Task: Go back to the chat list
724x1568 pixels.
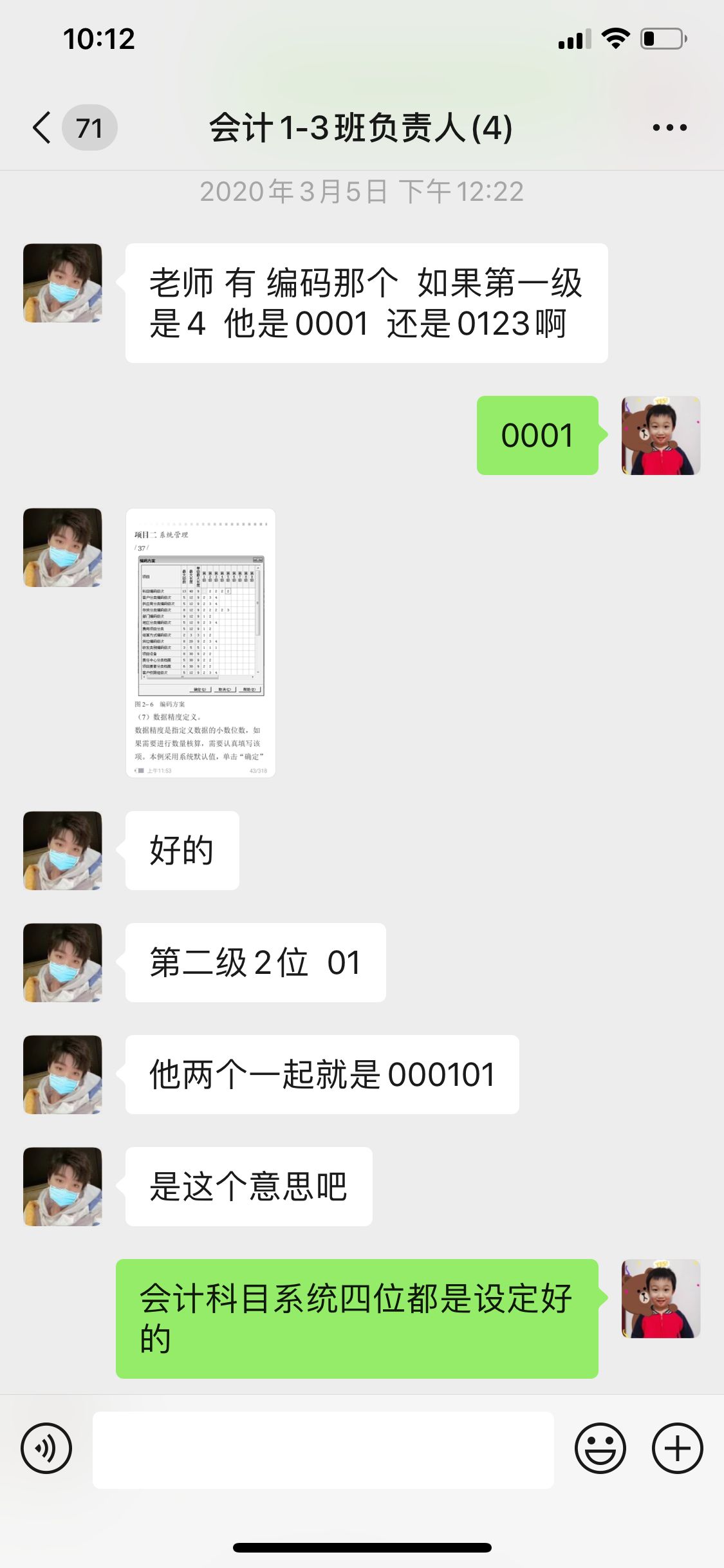Action: [44, 127]
